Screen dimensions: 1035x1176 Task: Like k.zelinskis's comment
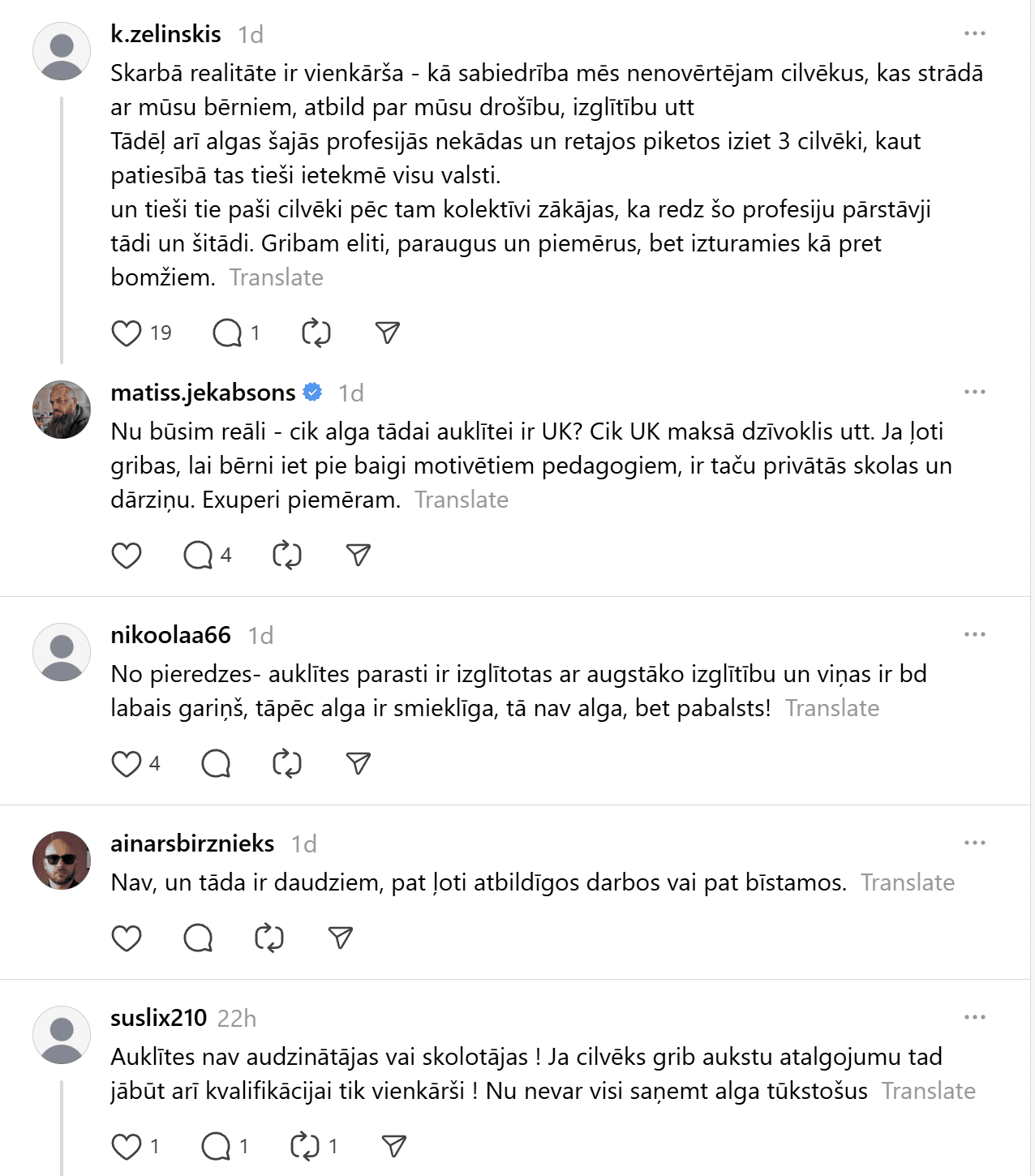coord(127,333)
